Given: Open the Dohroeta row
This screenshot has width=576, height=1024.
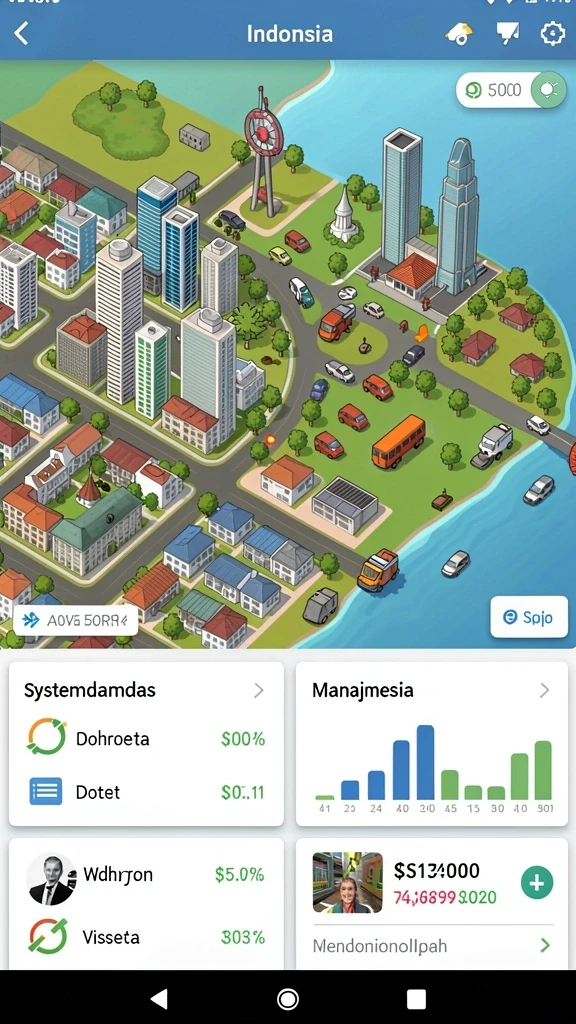Looking at the screenshot, I should 146,739.
